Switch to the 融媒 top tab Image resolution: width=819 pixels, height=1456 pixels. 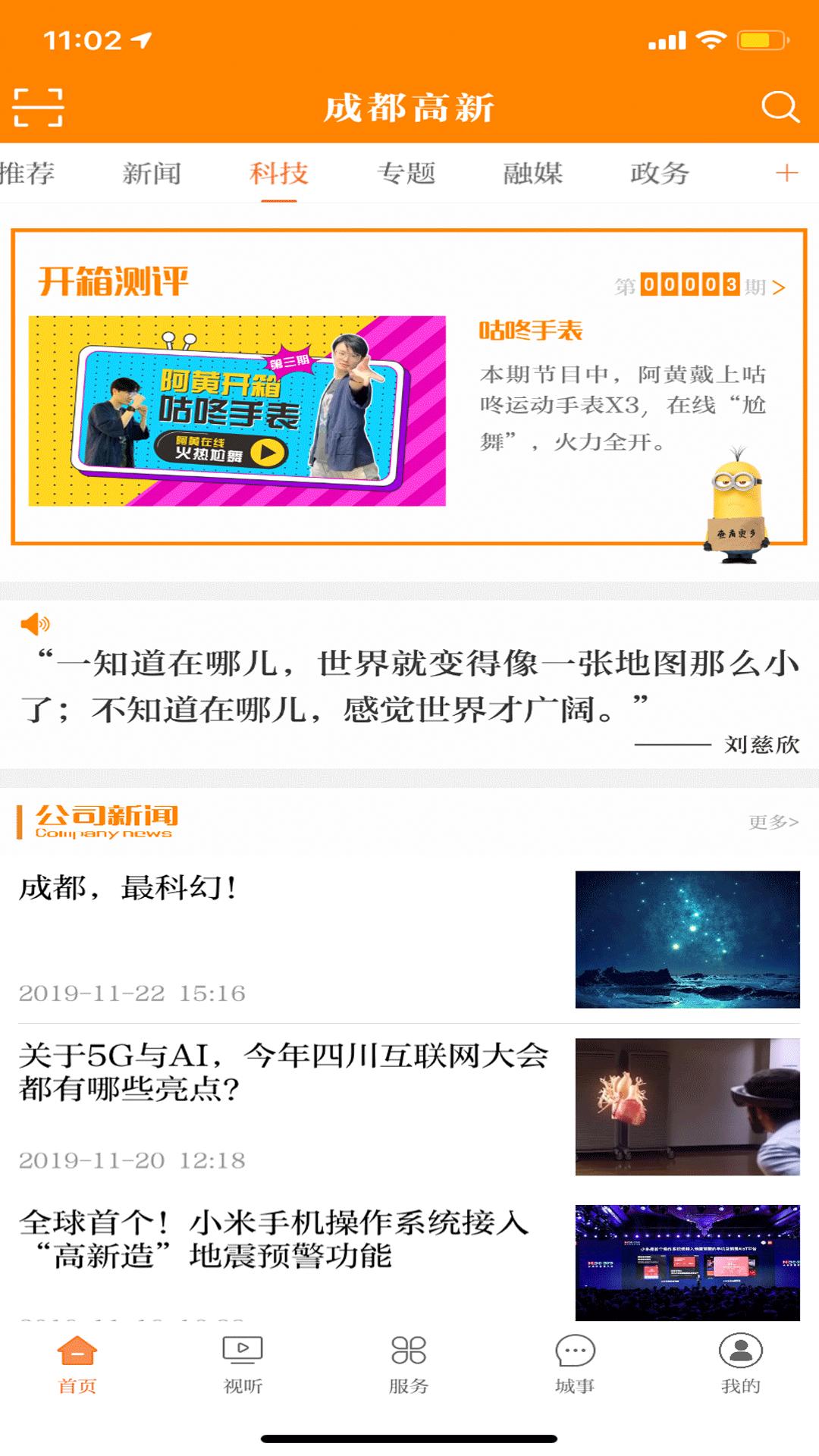533,174
